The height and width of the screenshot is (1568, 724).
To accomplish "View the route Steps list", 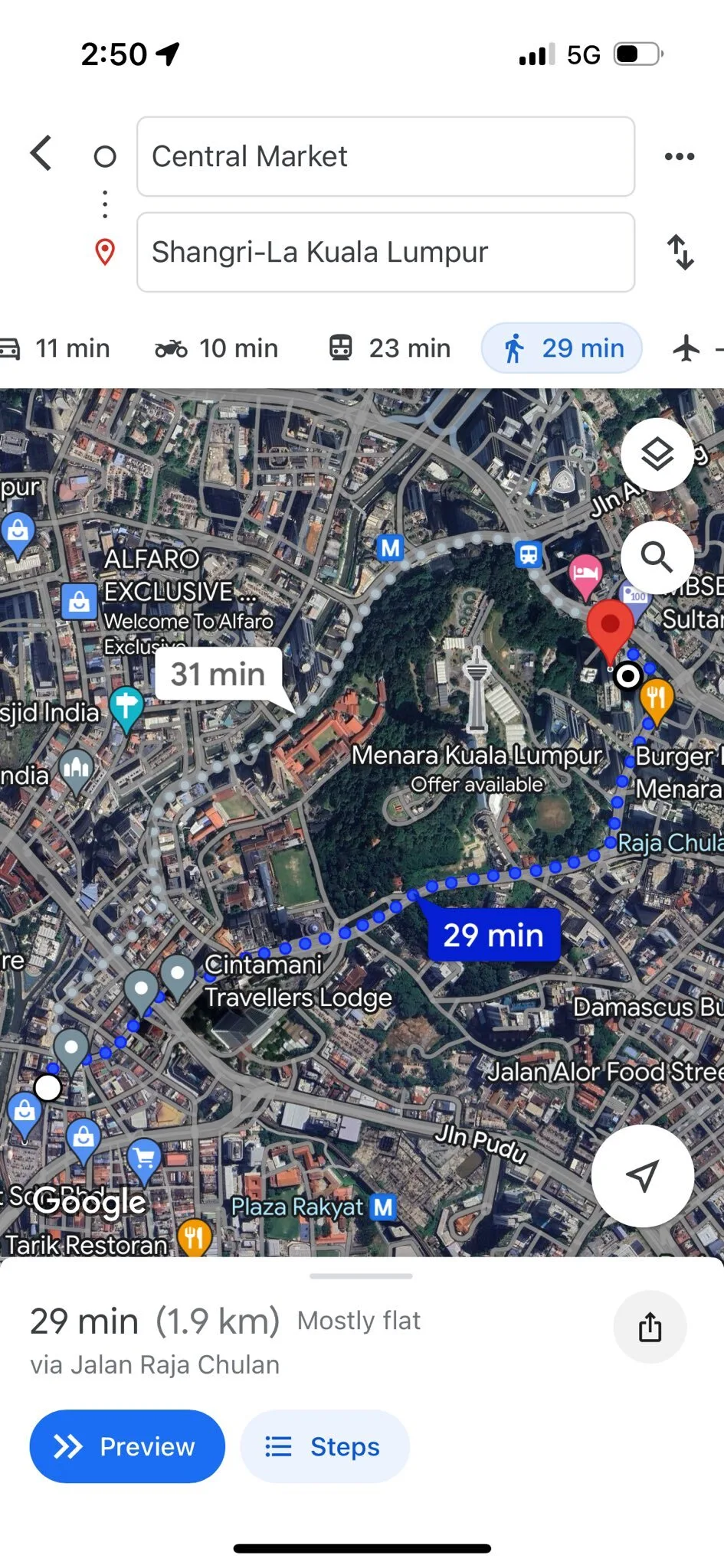I will pos(325,1446).
